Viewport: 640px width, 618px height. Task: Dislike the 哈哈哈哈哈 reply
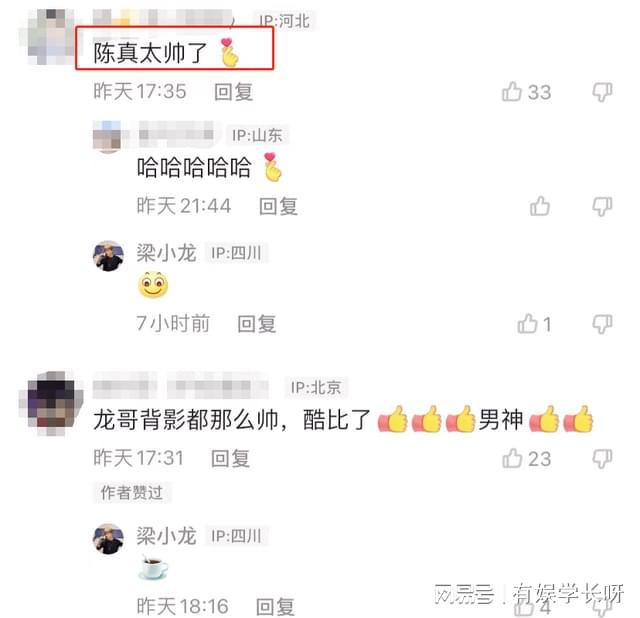(x=602, y=206)
